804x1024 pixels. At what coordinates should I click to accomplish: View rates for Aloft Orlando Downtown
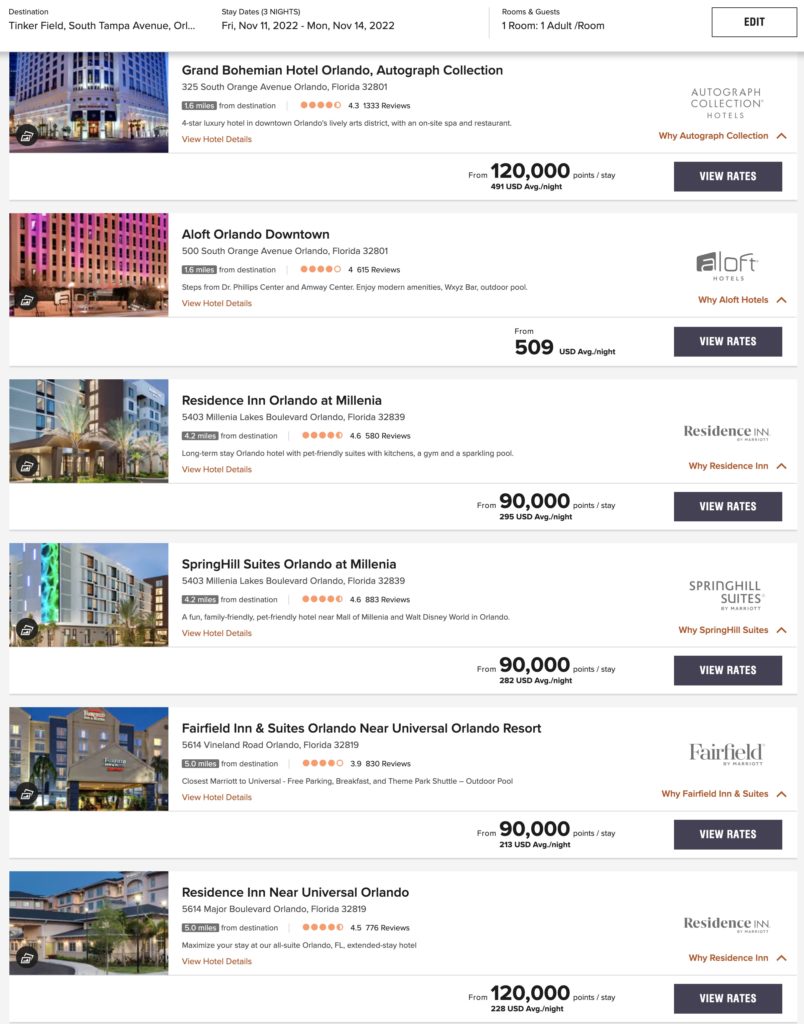pos(727,341)
